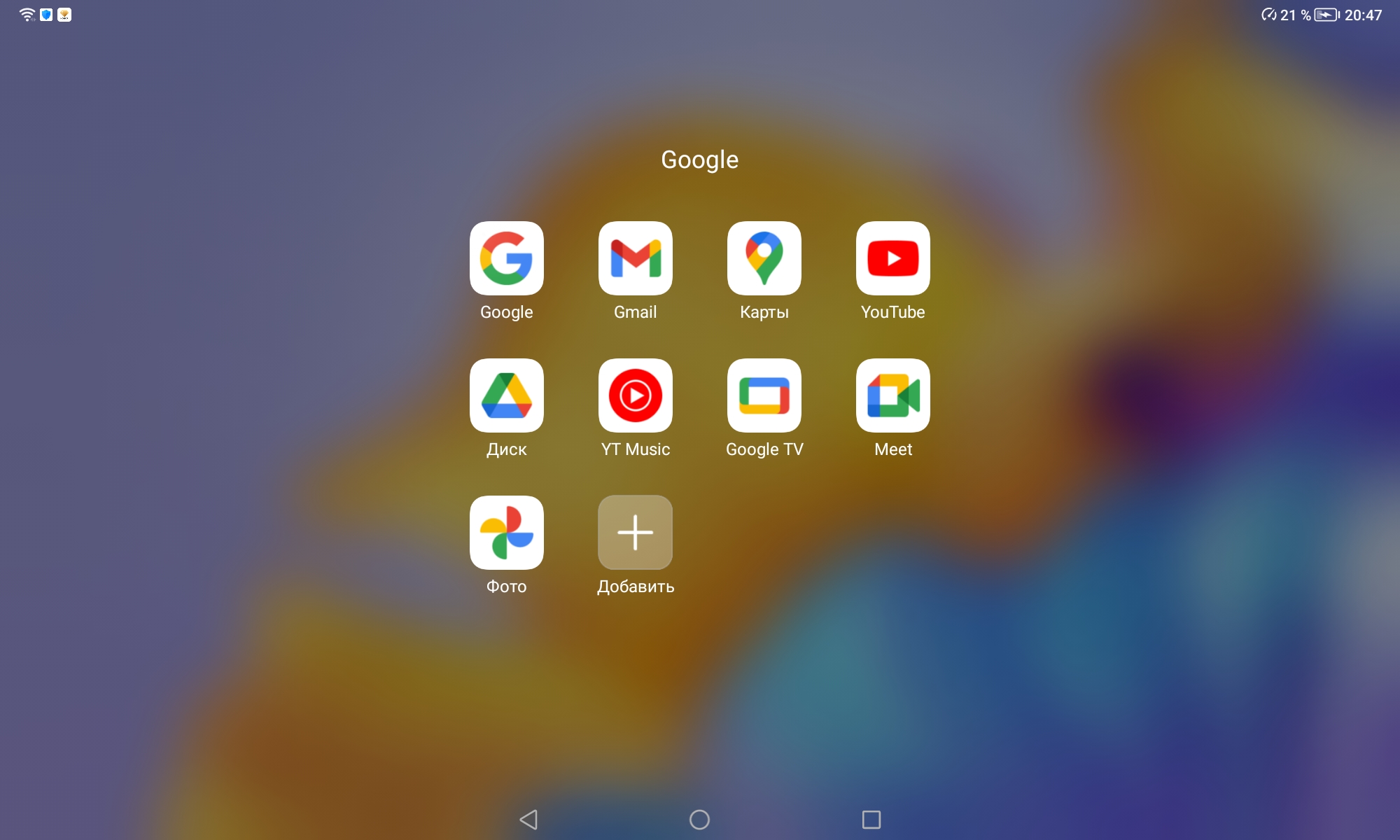Open Google TV
Screen dimensions: 1400x840
(764, 395)
